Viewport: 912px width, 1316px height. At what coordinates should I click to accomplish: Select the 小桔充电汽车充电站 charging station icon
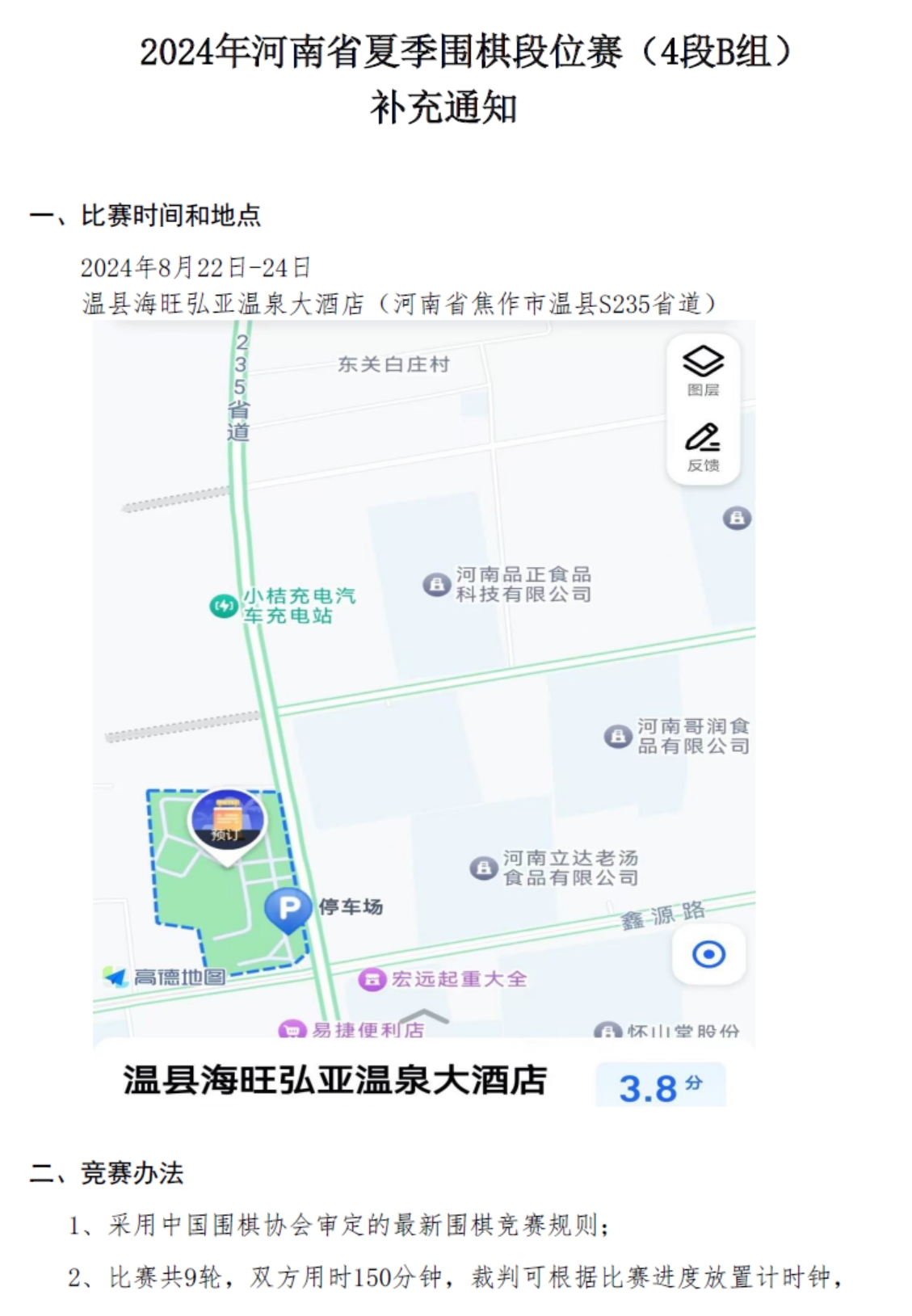[225, 604]
